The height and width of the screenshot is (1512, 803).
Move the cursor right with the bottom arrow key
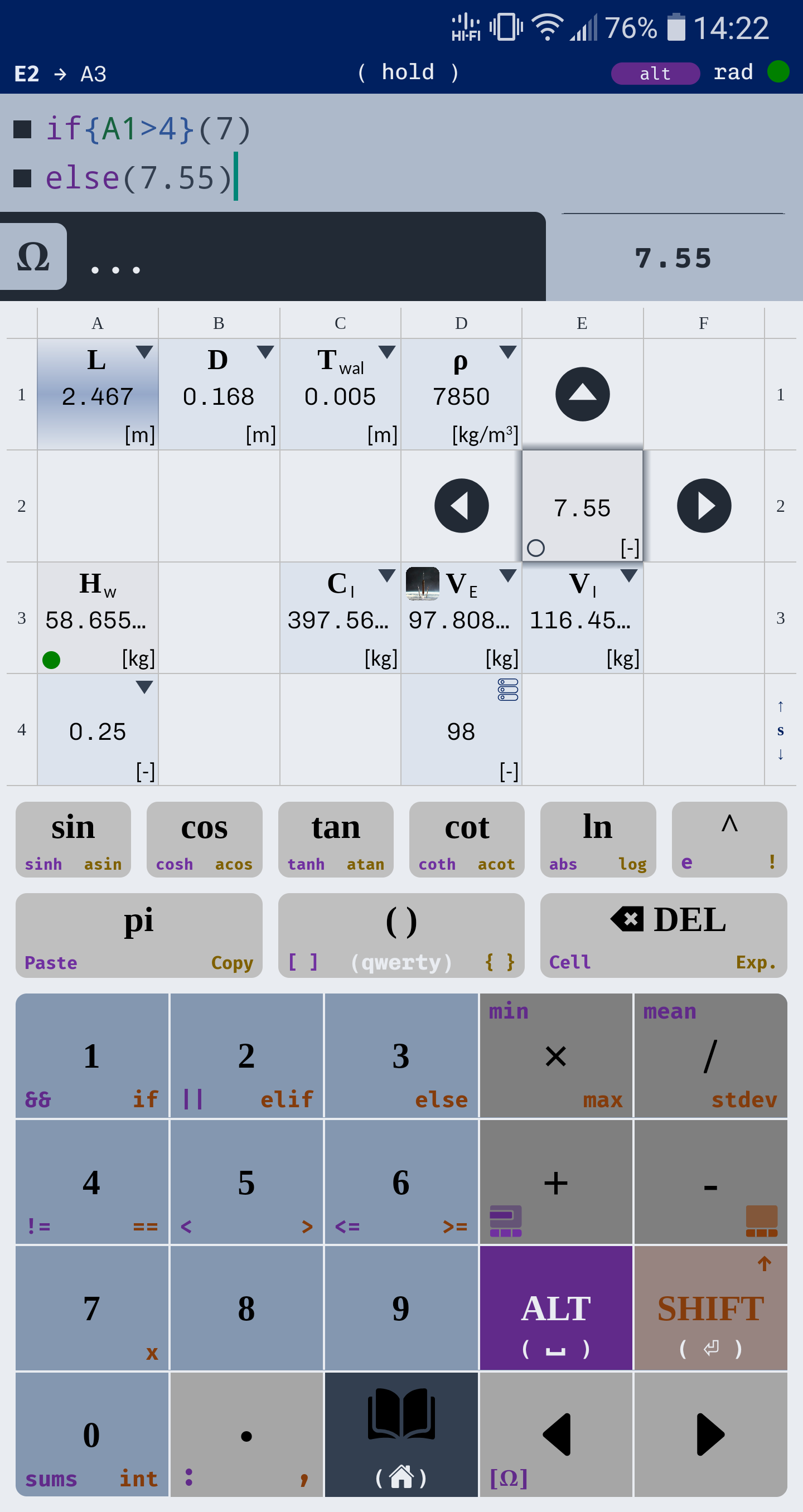pos(710,1433)
